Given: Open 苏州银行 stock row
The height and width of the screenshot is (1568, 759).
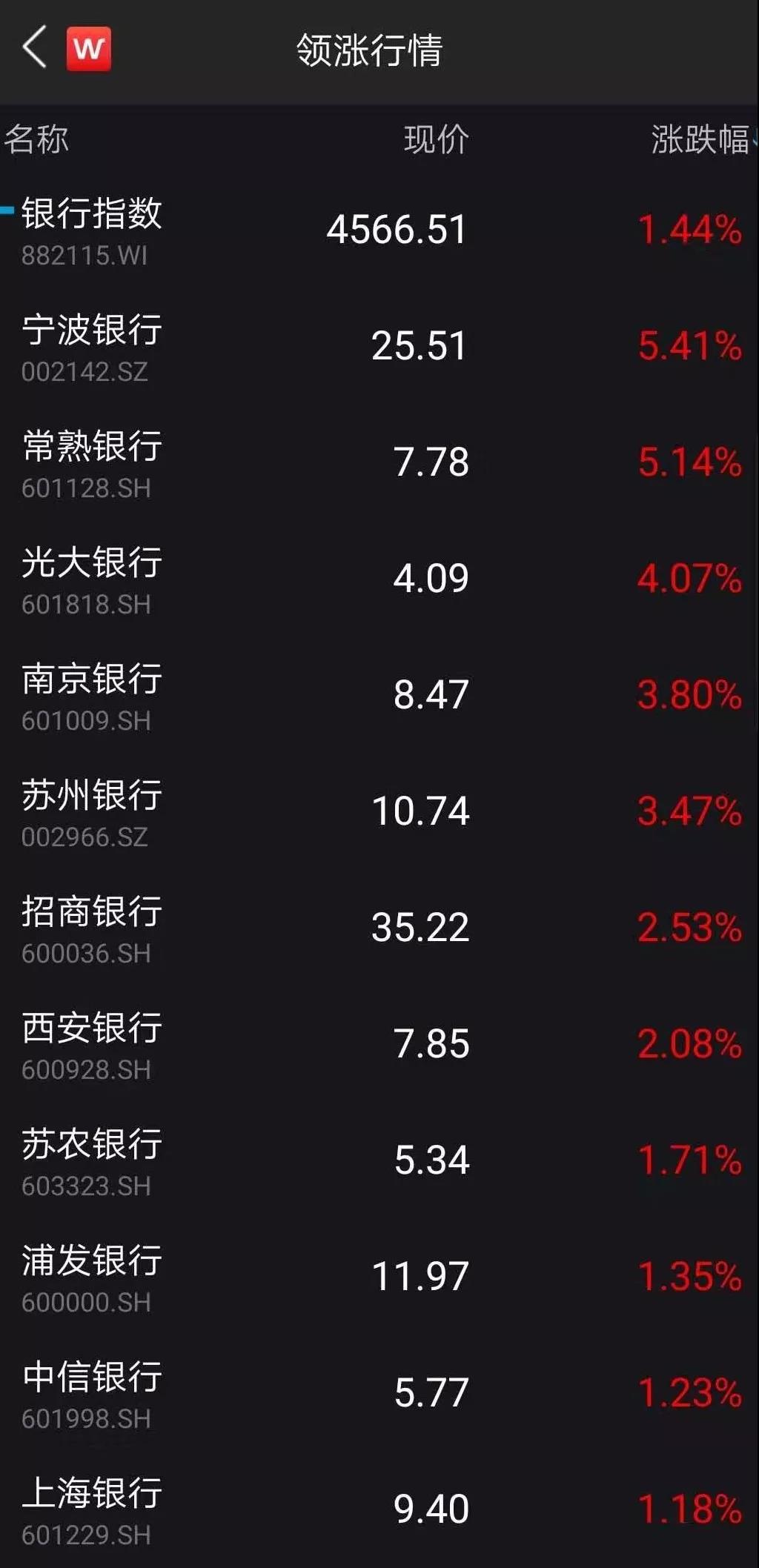Looking at the screenshot, I should pyautogui.click(x=379, y=812).
